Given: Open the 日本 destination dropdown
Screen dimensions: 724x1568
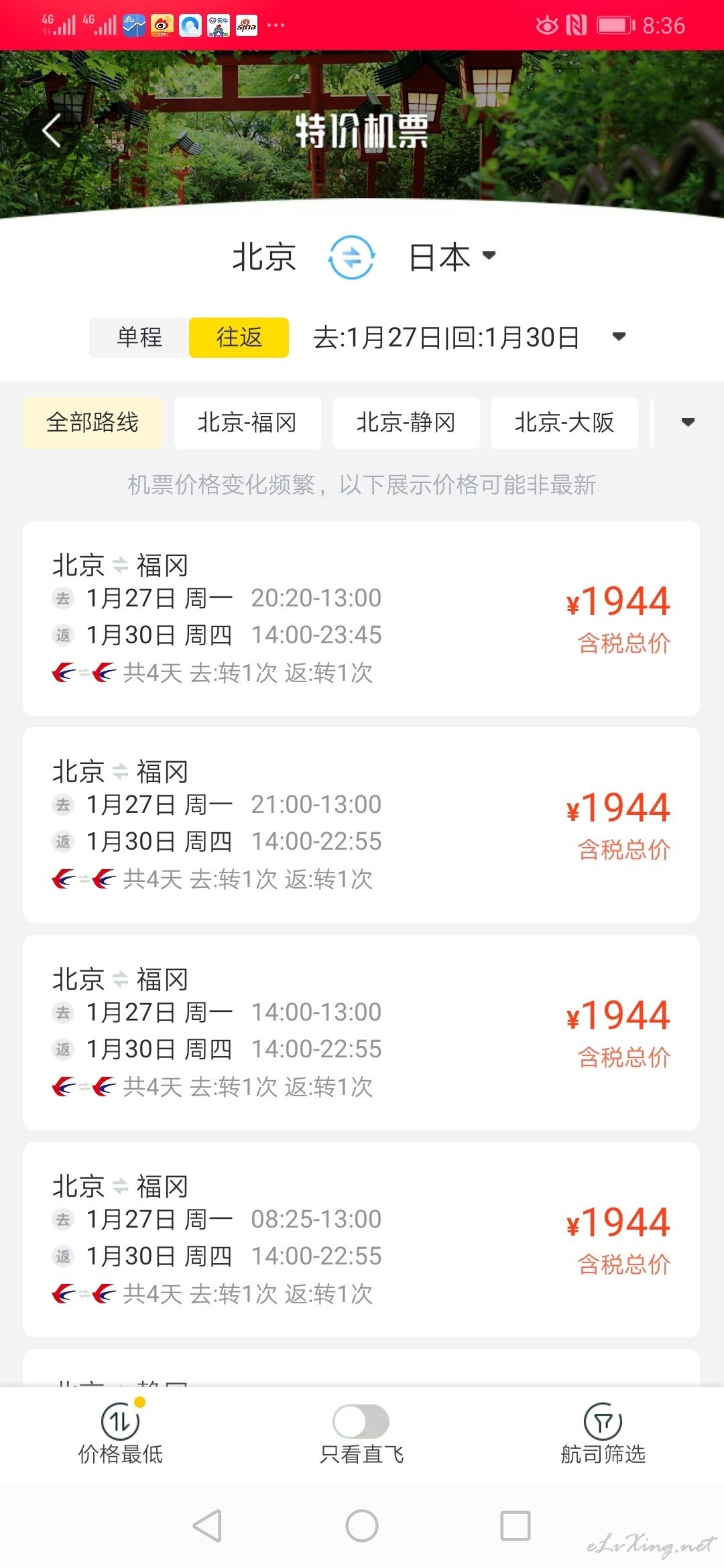Looking at the screenshot, I should tap(452, 257).
